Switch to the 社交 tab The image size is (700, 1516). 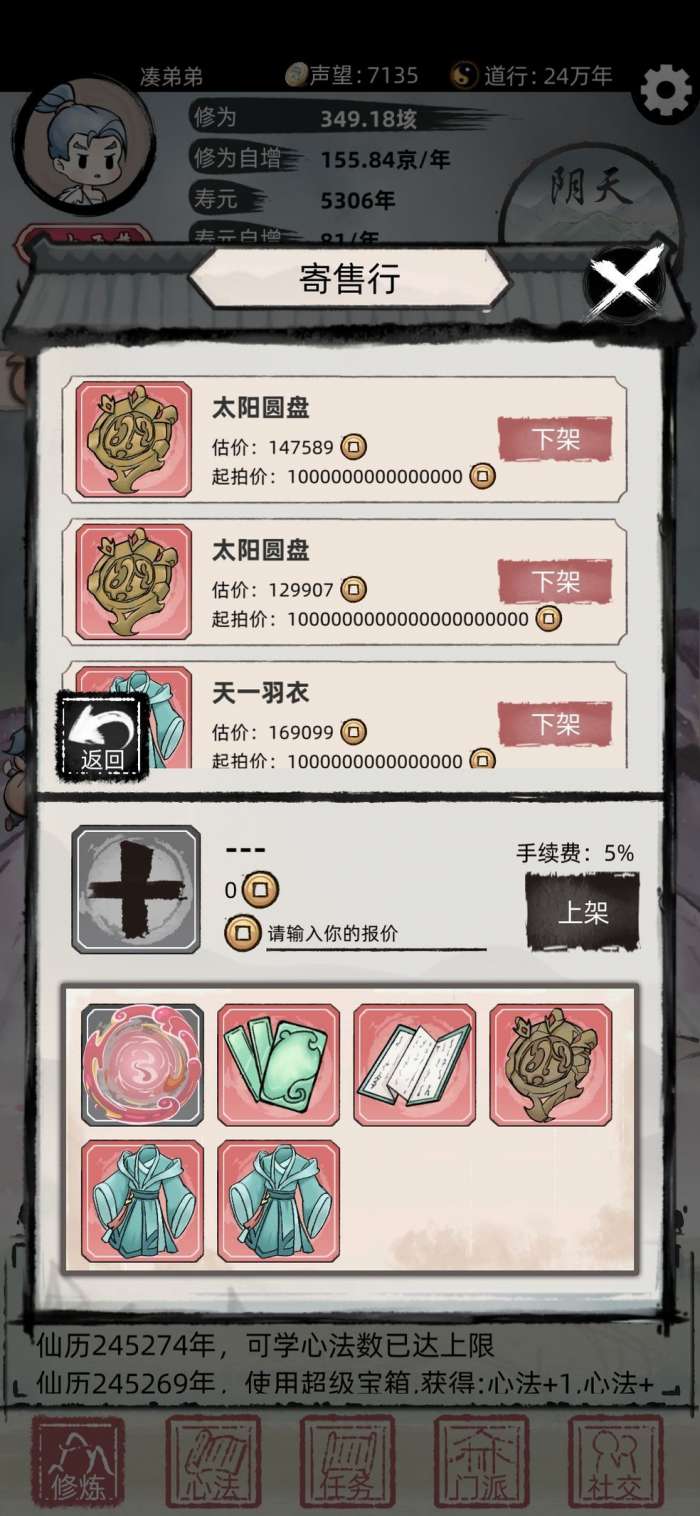click(x=616, y=1462)
